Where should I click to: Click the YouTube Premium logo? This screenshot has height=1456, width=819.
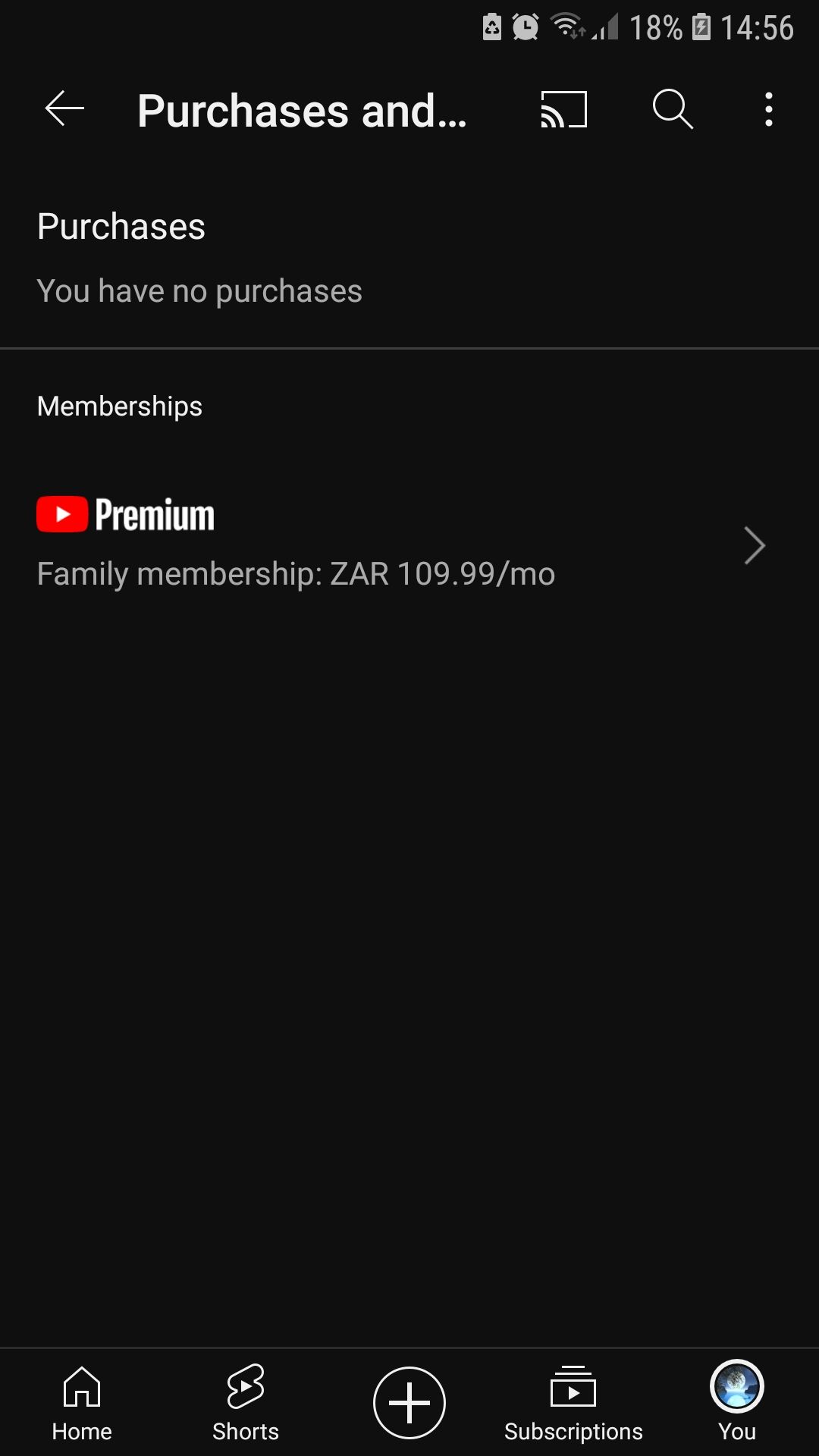pyautogui.click(x=125, y=513)
